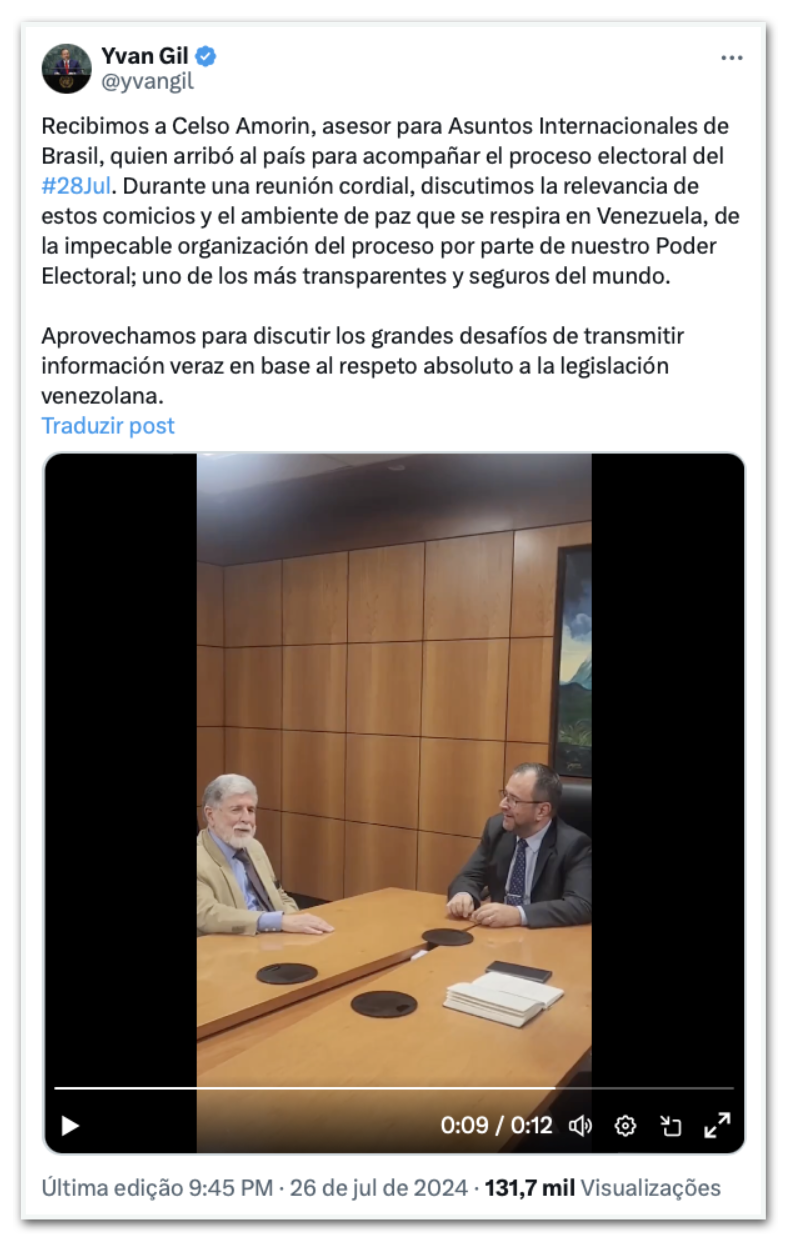Open Yvan Gil's profile avatar

(67, 69)
